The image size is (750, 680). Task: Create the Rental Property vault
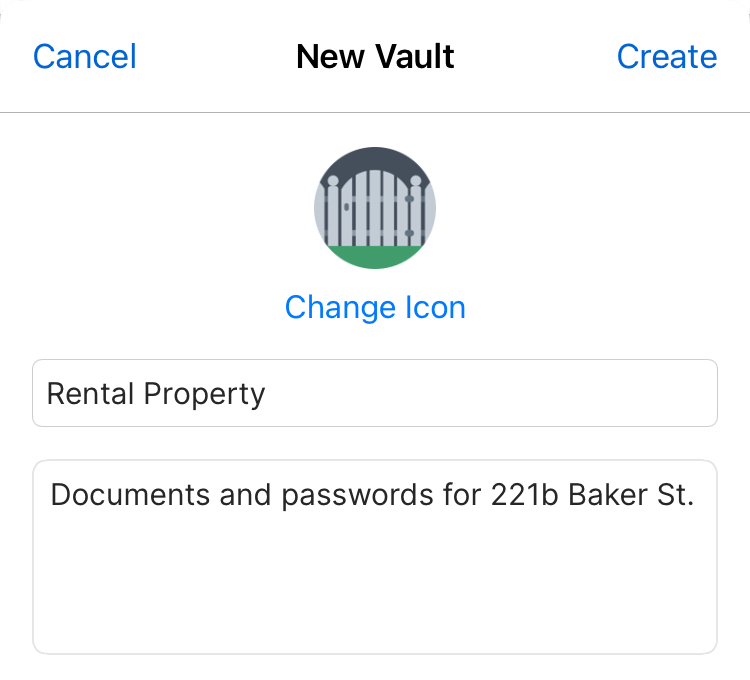666,57
